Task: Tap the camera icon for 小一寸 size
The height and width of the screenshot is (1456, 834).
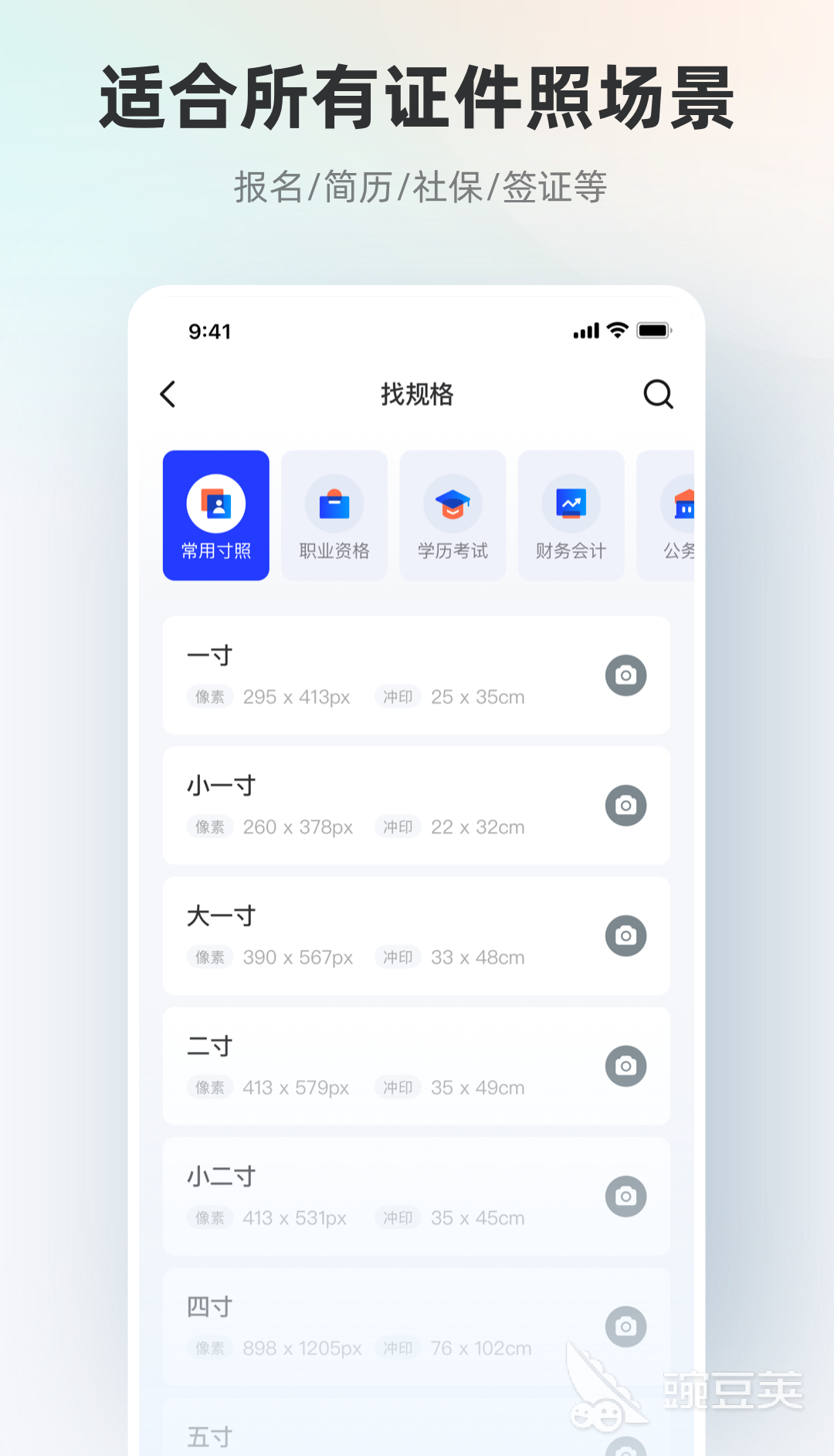Action: [x=625, y=806]
